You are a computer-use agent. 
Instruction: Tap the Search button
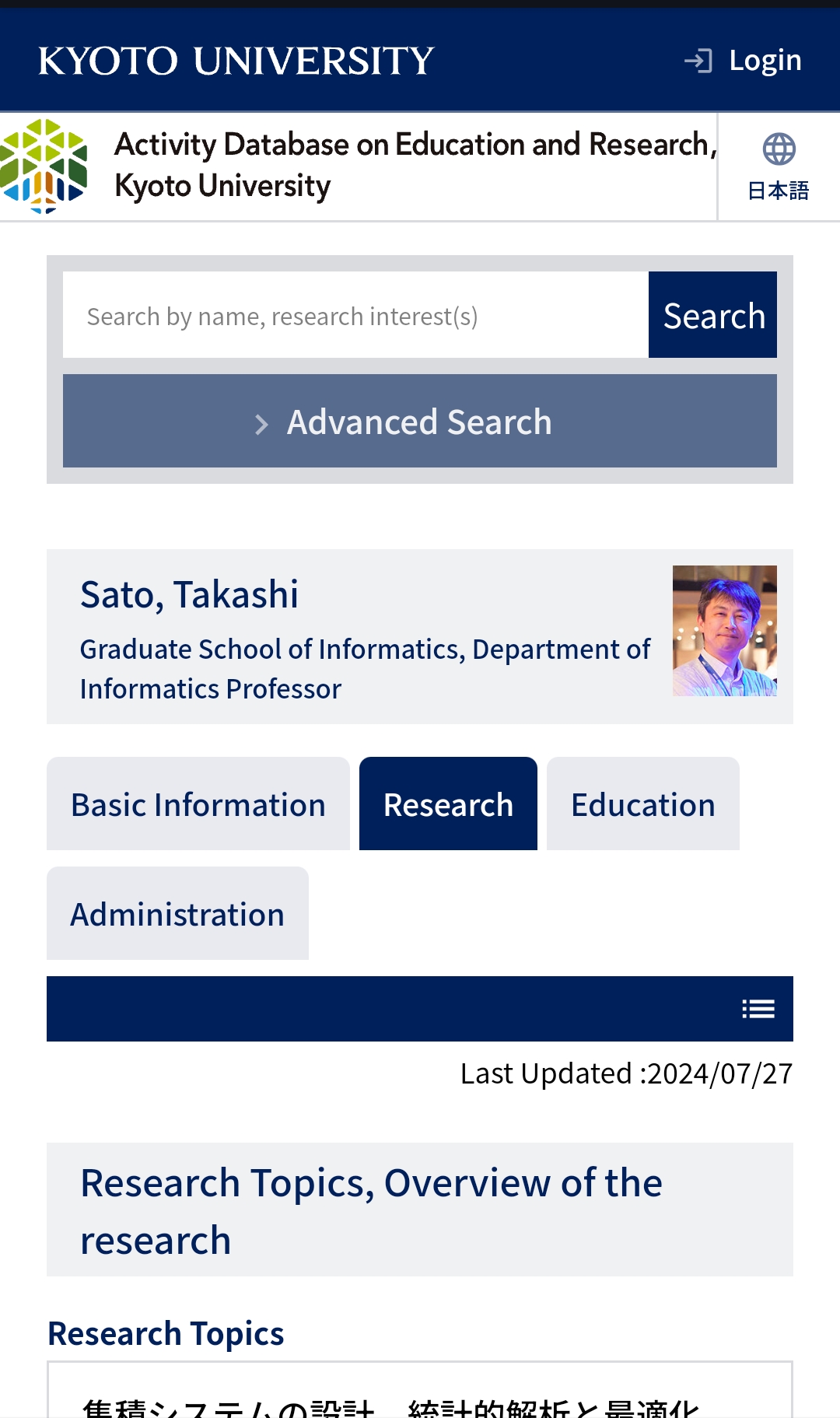(712, 315)
